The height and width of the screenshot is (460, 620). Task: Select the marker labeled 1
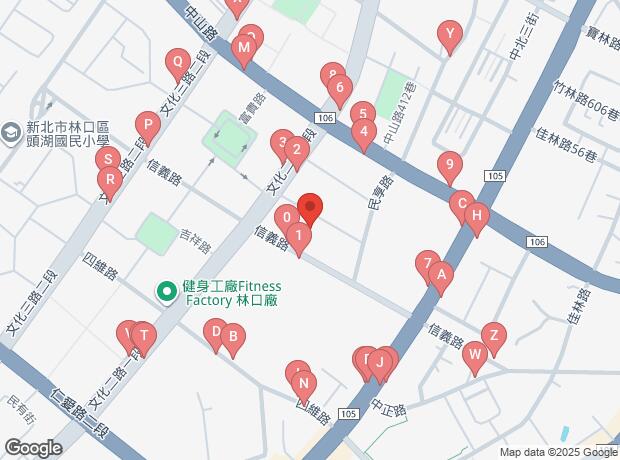pos(299,240)
